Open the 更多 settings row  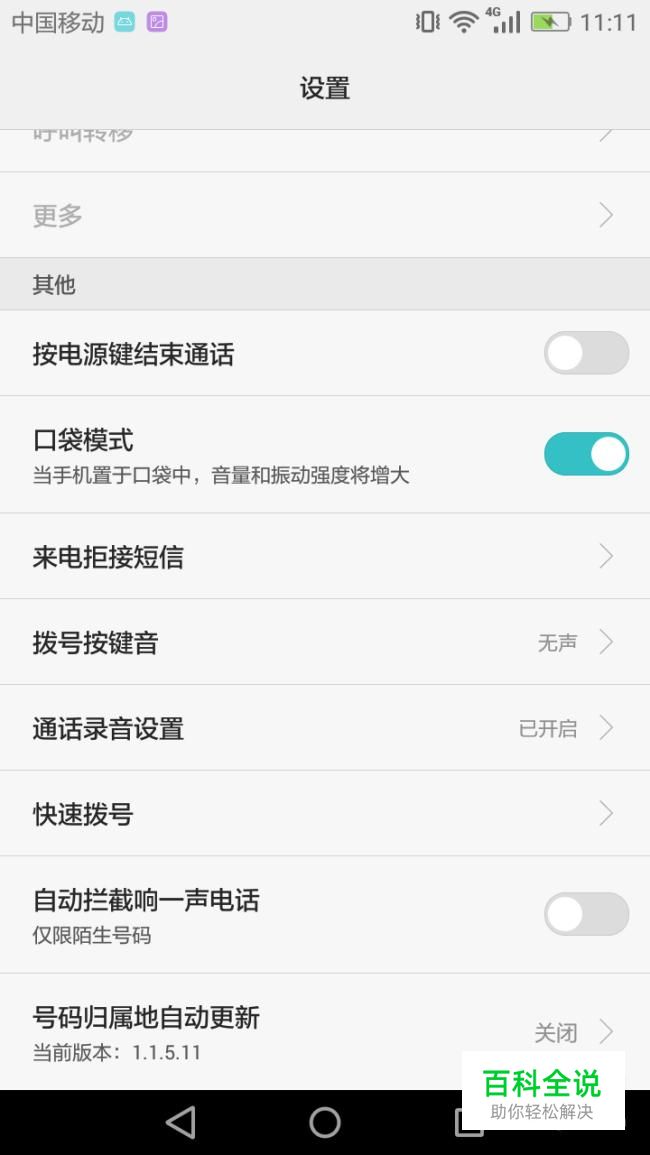(x=324, y=215)
